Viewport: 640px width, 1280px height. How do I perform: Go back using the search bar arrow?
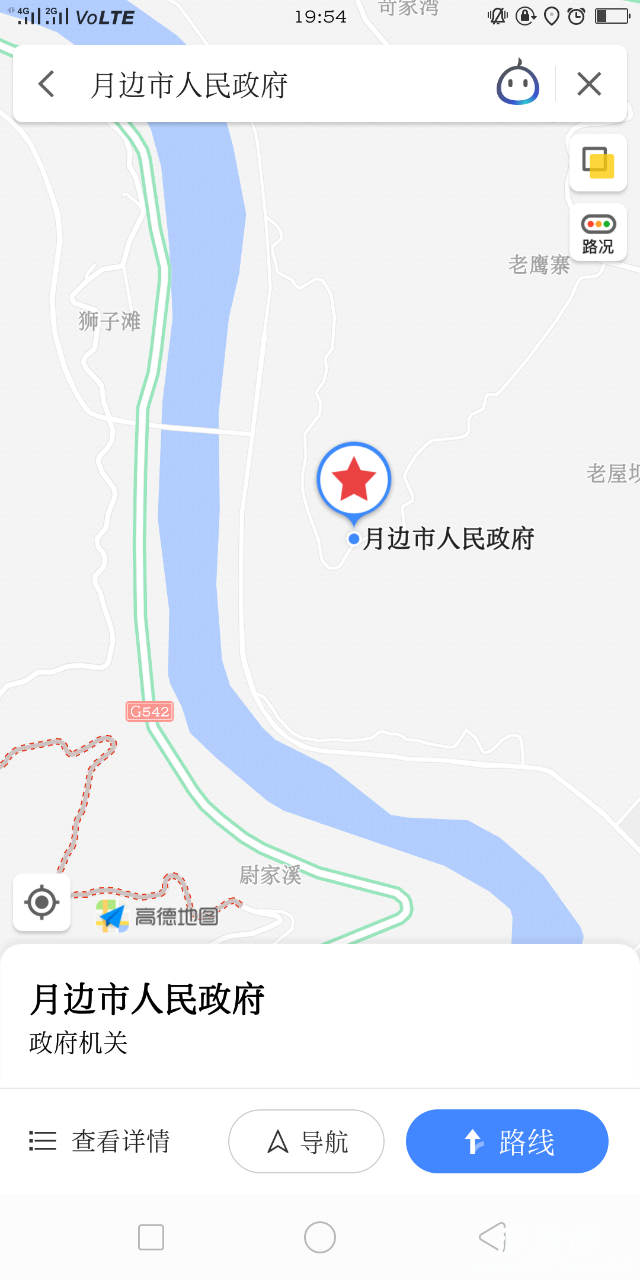click(46, 84)
